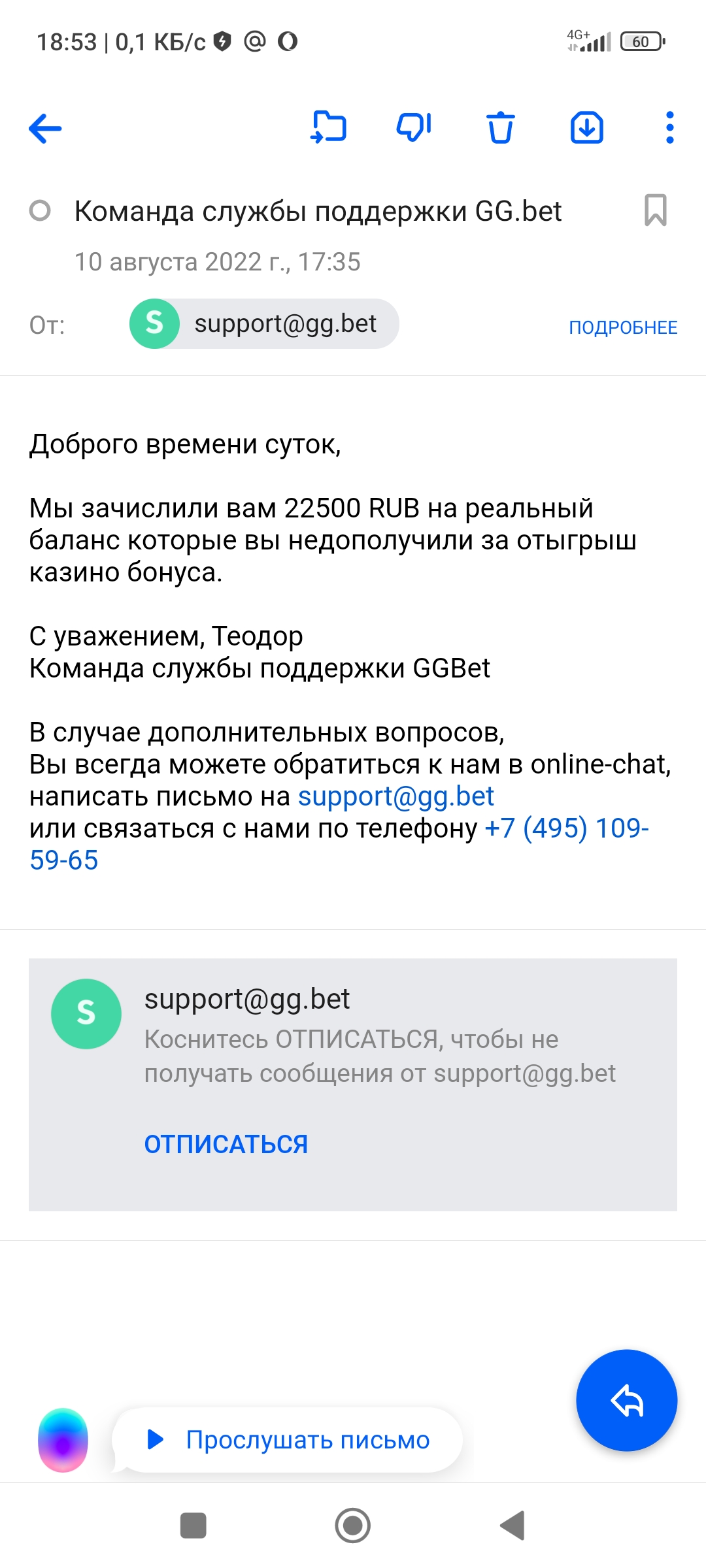Archive the email with the download-box icon
The width and height of the screenshot is (706, 1568).
click(x=586, y=127)
